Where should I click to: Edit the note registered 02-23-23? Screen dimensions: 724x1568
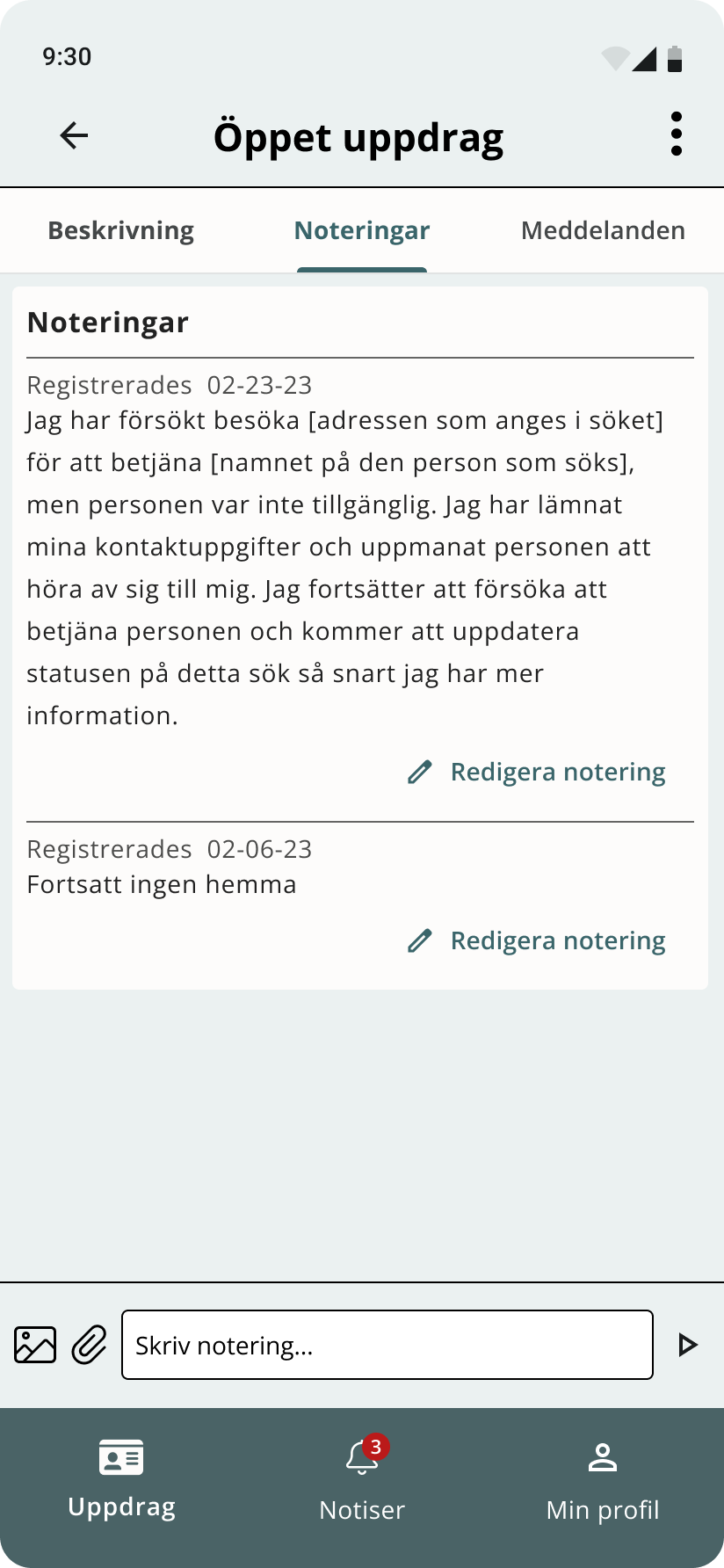pyautogui.click(x=537, y=772)
